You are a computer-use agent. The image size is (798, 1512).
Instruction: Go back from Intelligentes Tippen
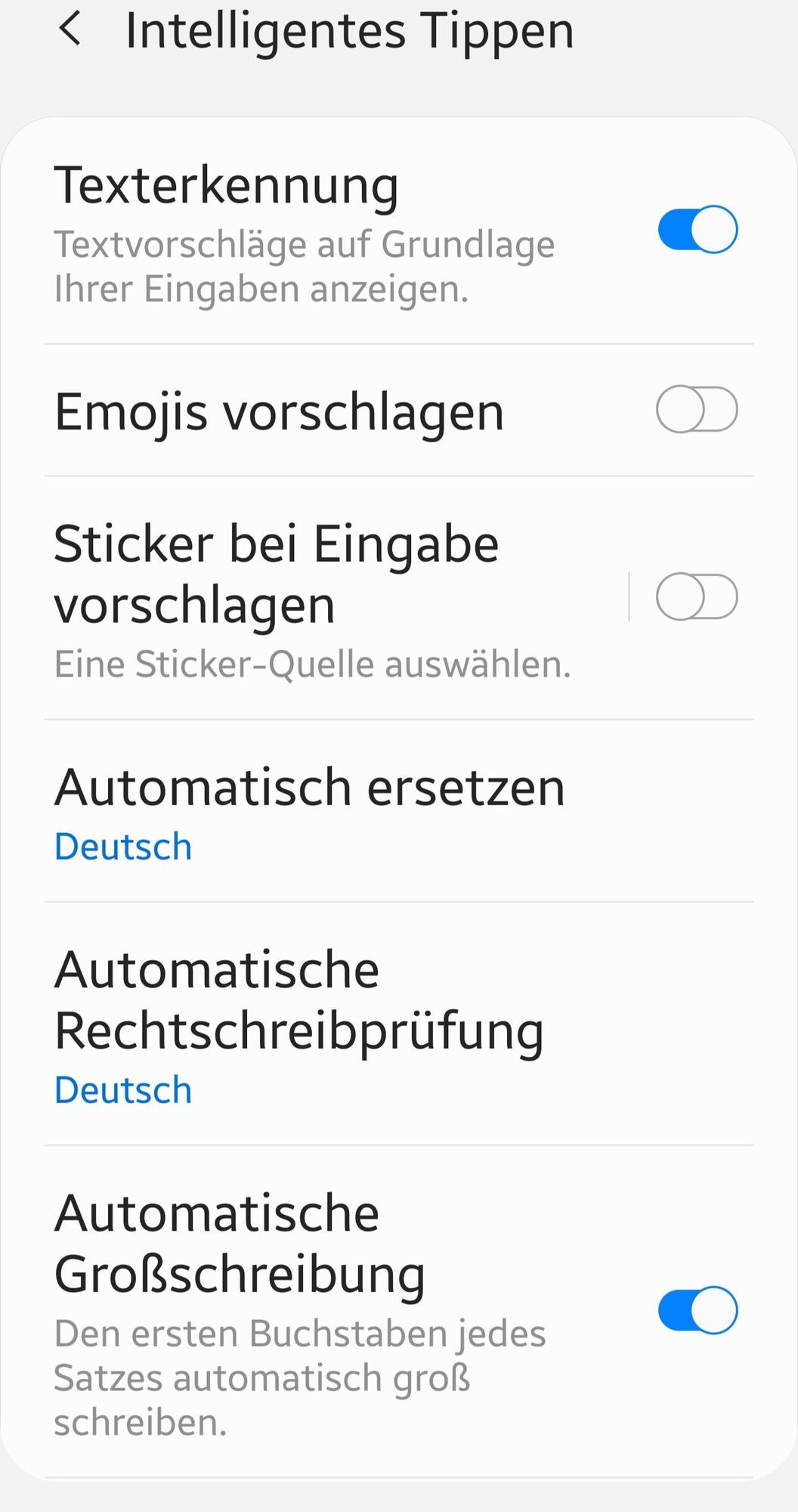pos(70,31)
